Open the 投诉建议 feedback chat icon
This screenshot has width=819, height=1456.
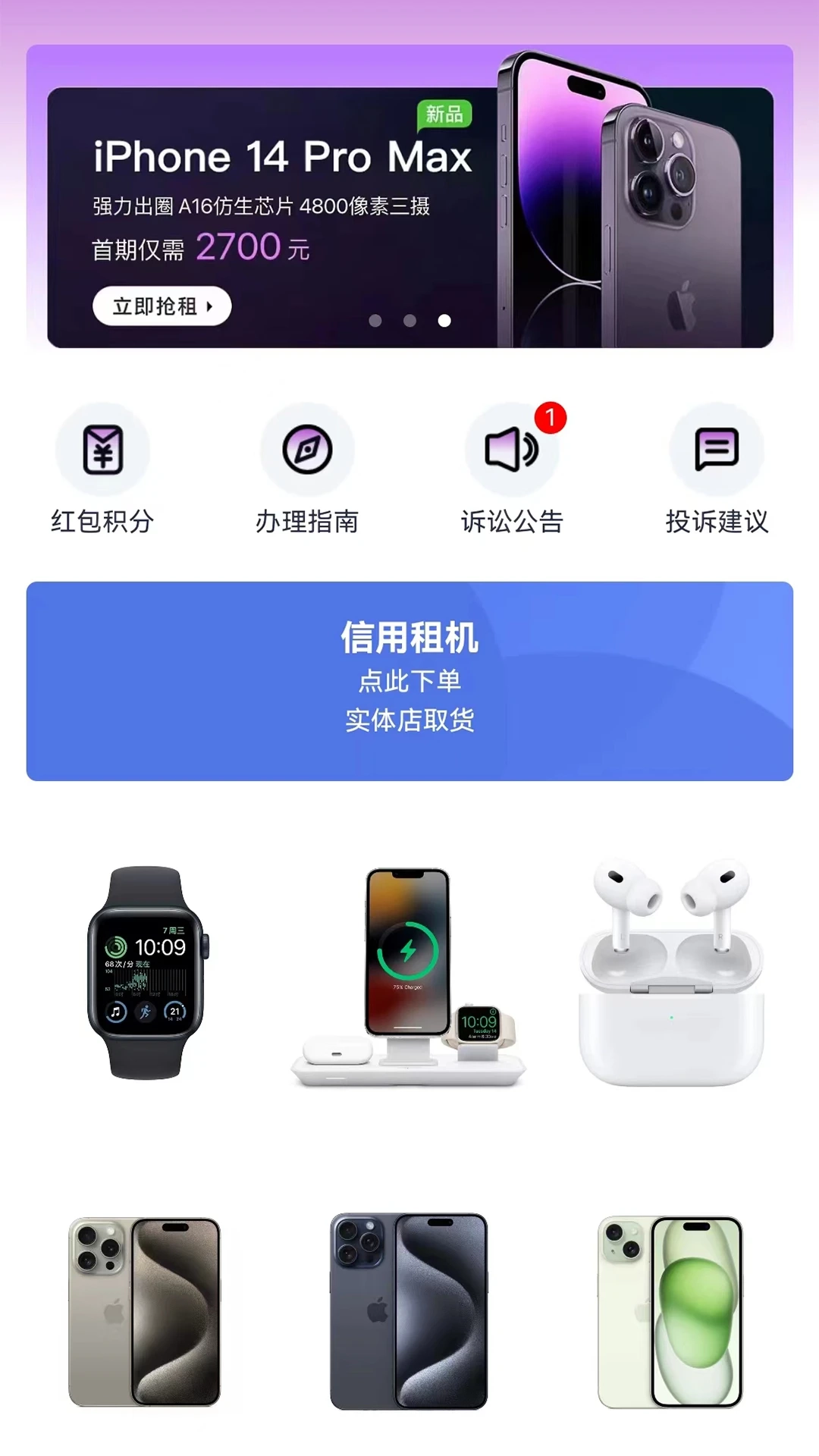coord(716,450)
